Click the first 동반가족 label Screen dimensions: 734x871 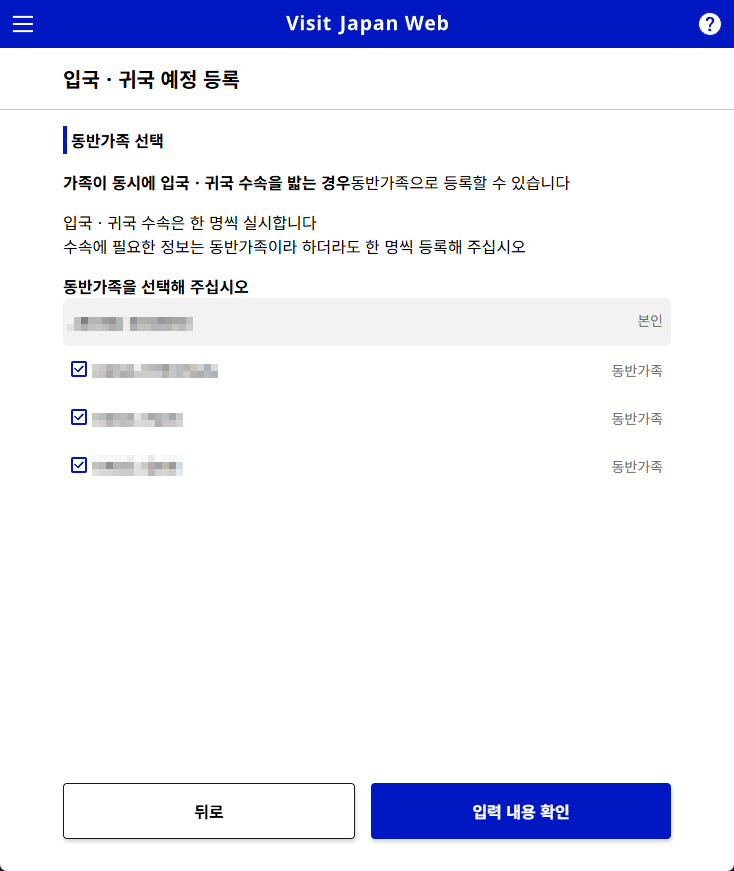pyautogui.click(x=638, y=370)
